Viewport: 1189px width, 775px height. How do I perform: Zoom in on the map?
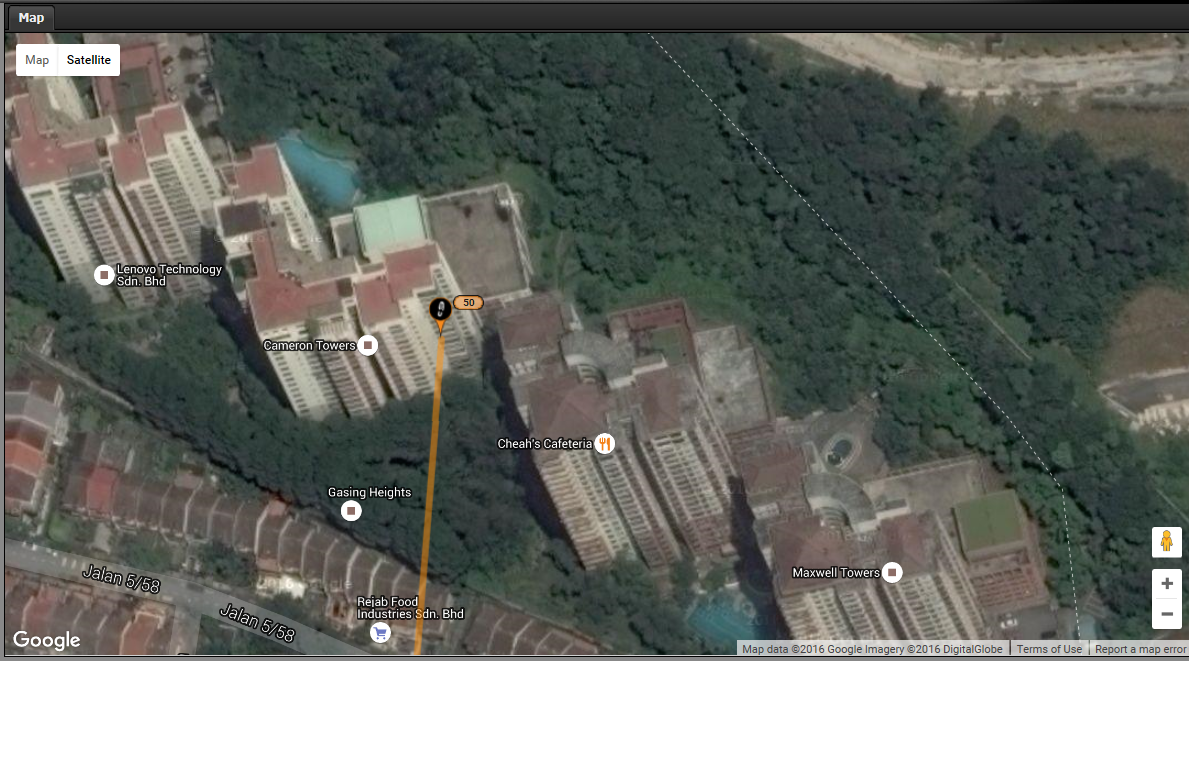(x=1167, y=583)
